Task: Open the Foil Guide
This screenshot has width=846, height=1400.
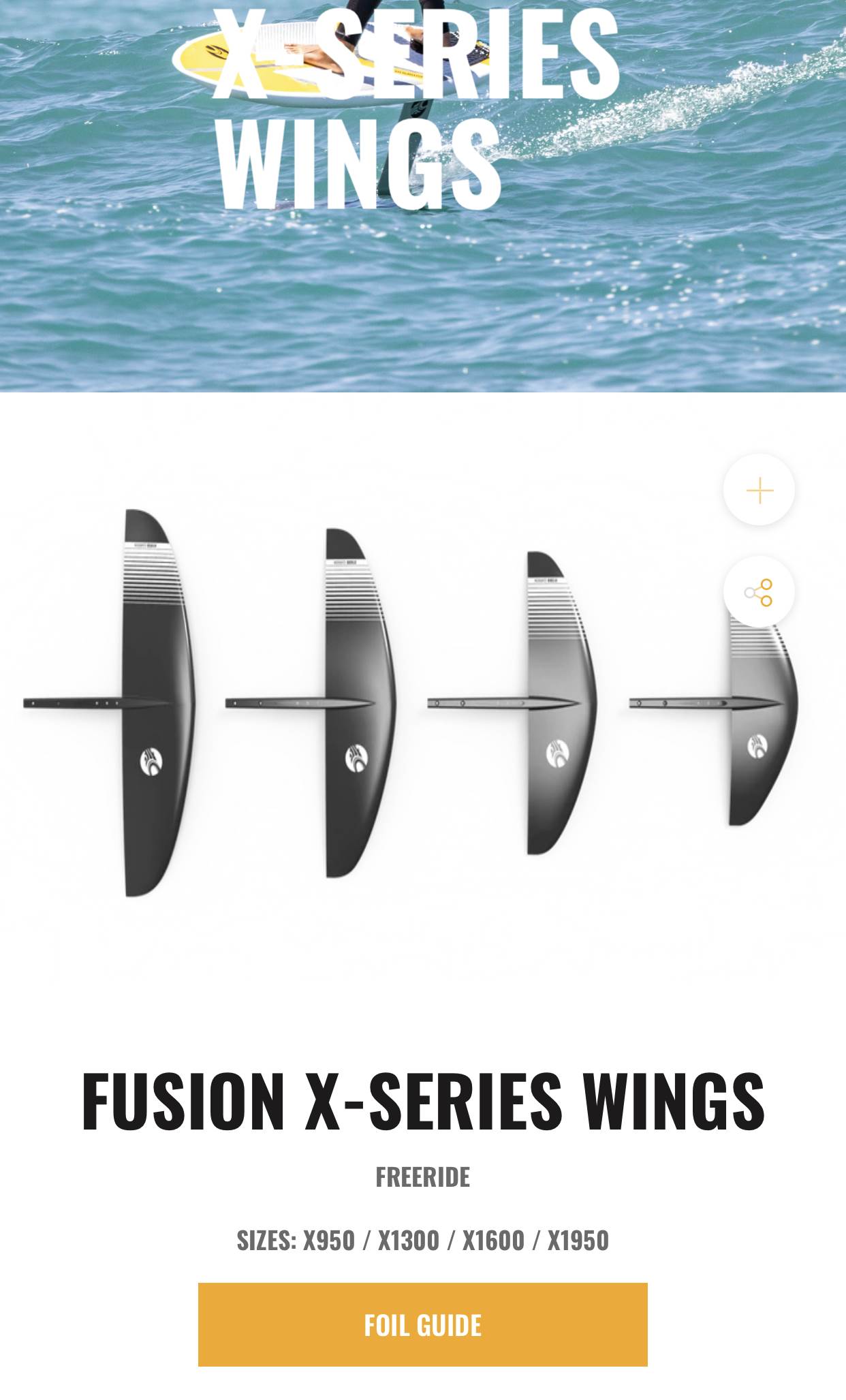Action: tap(422, 1325)
